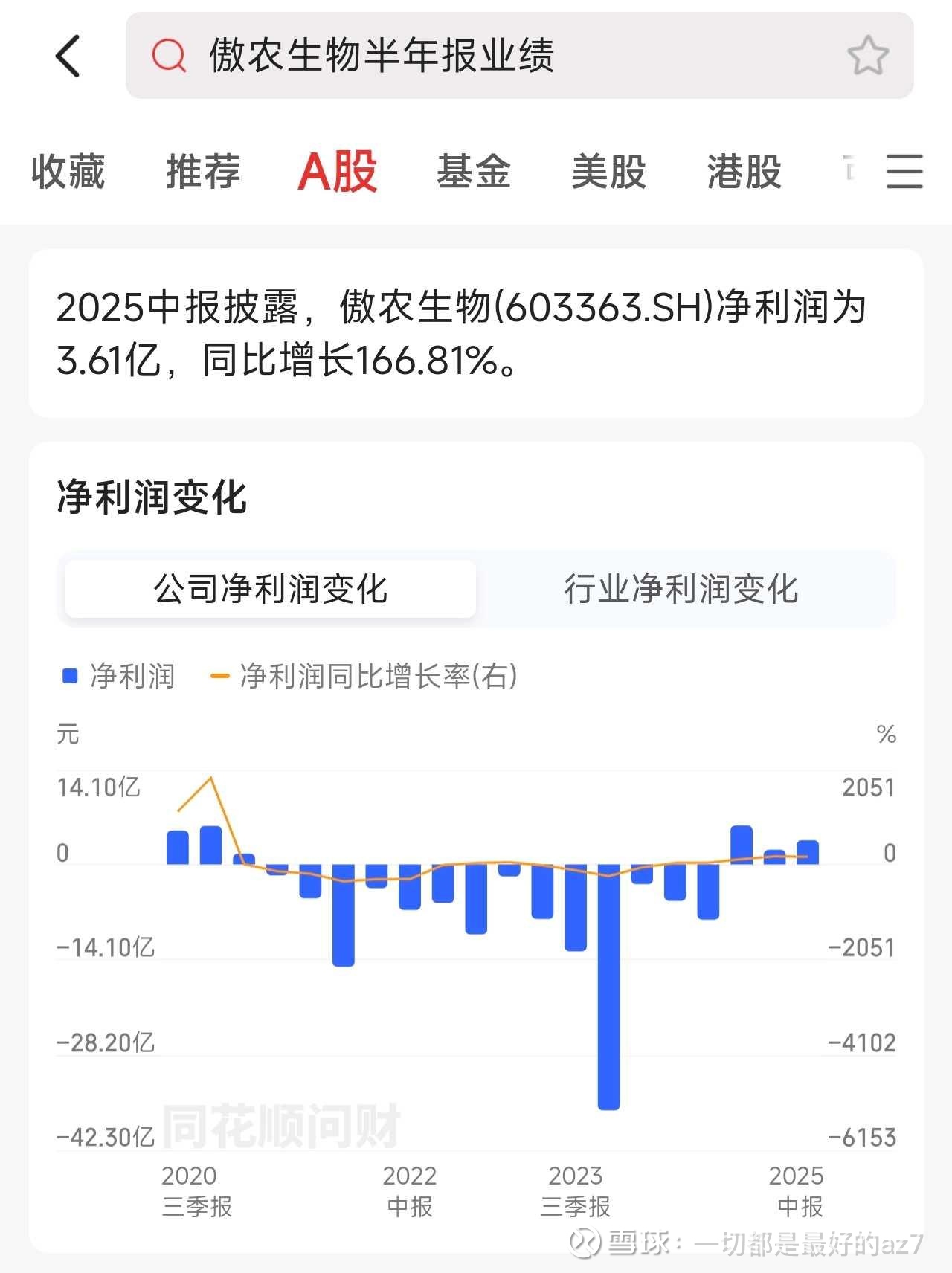The width and height of the screenshot is (952, 1273).
Task: Favorite this query with the star icon
Action: [867, 56]
